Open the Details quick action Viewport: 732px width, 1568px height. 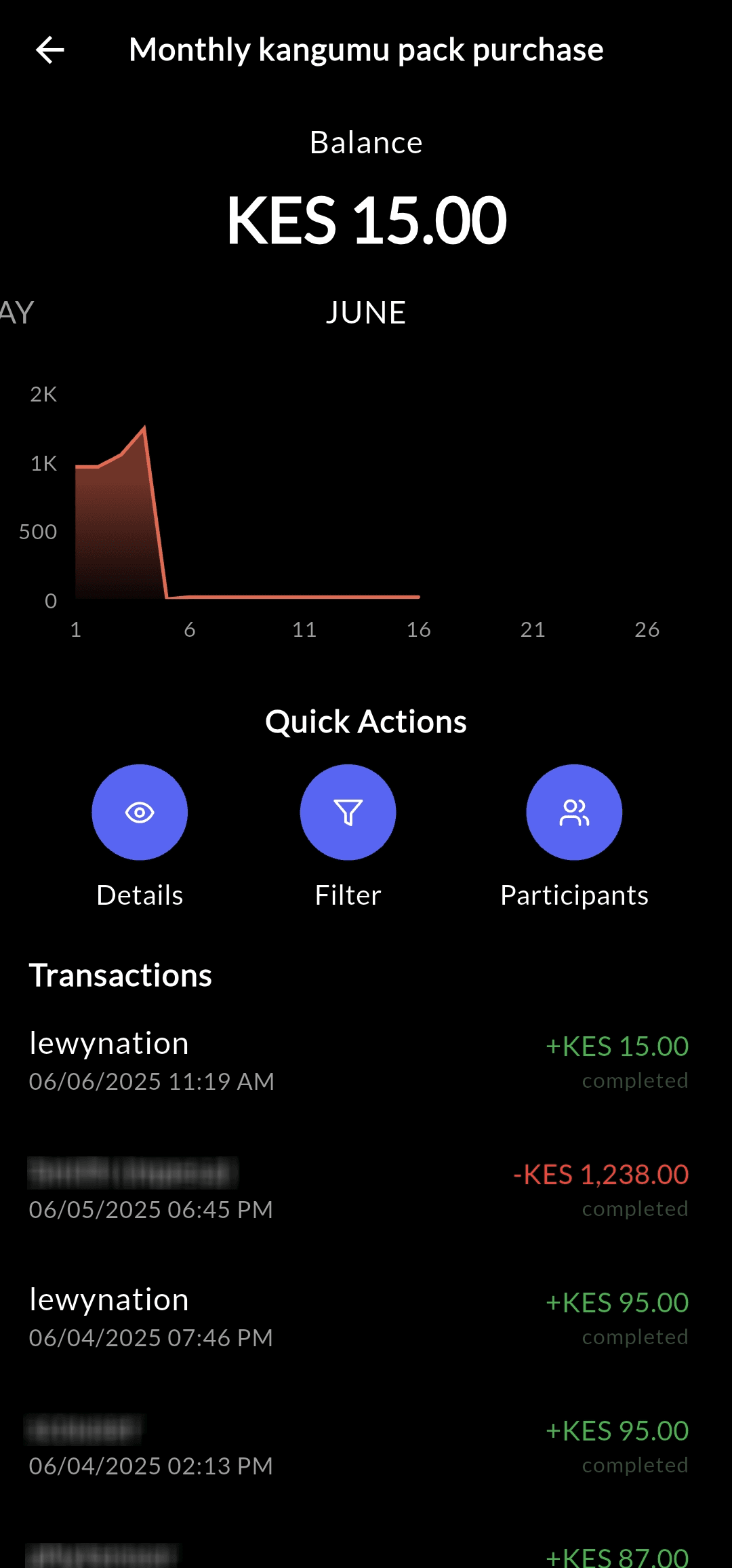140,812
